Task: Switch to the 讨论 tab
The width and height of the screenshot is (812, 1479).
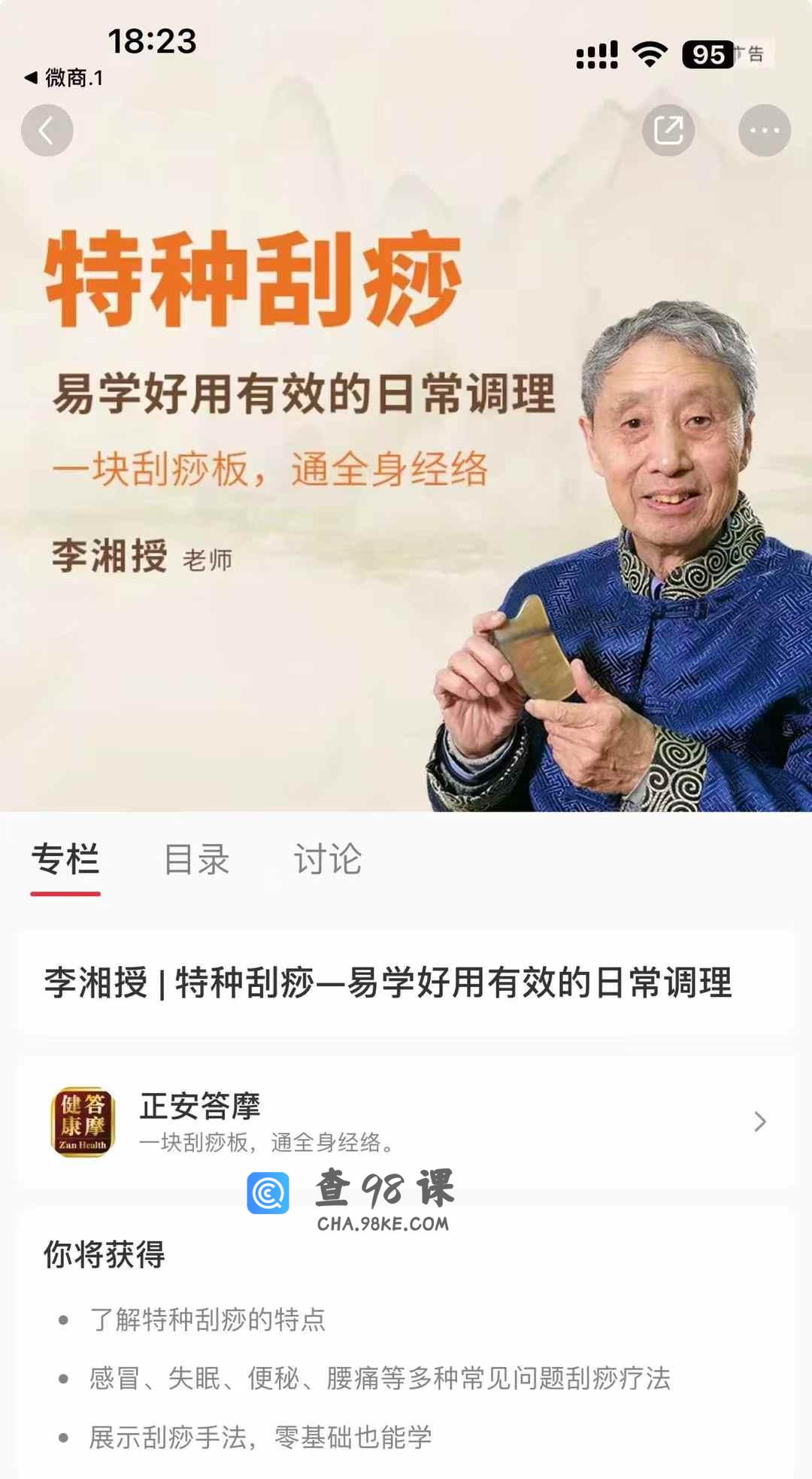Action: pos(328,859)
